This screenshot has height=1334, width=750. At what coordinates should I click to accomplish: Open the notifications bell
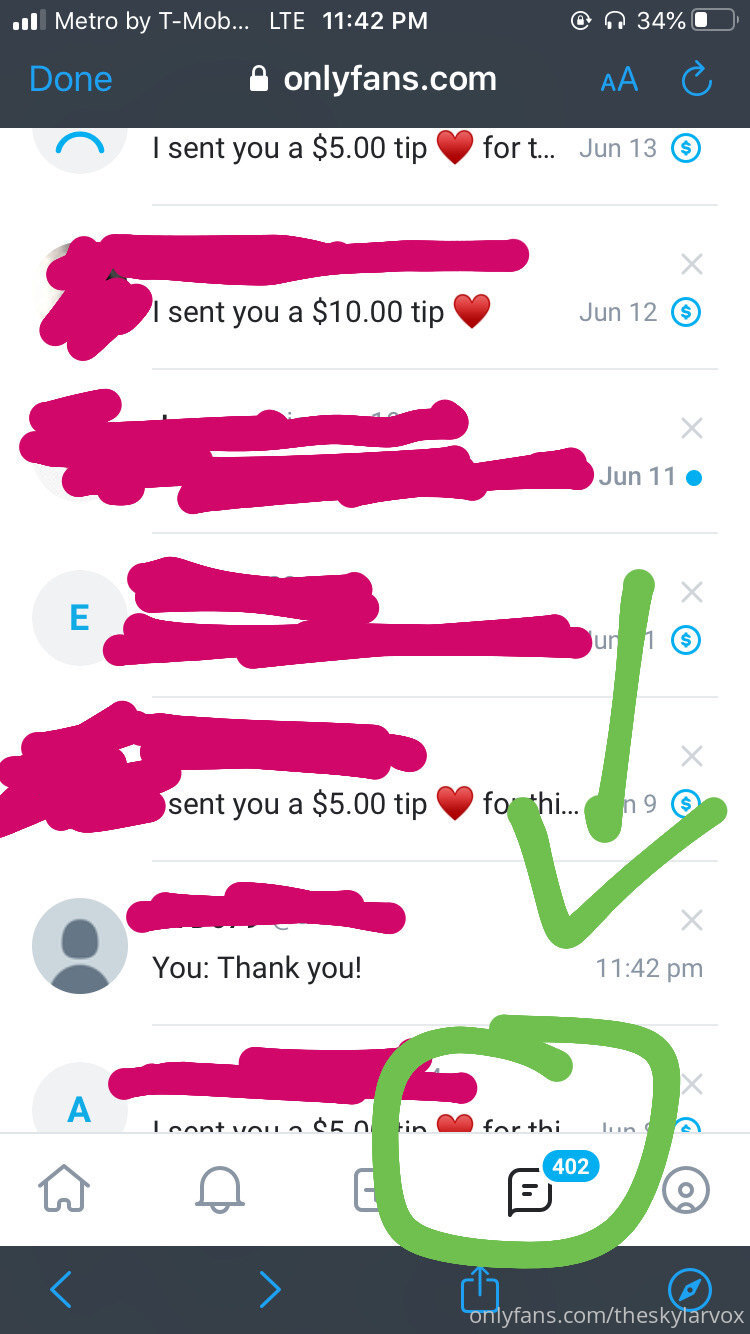219,1190
